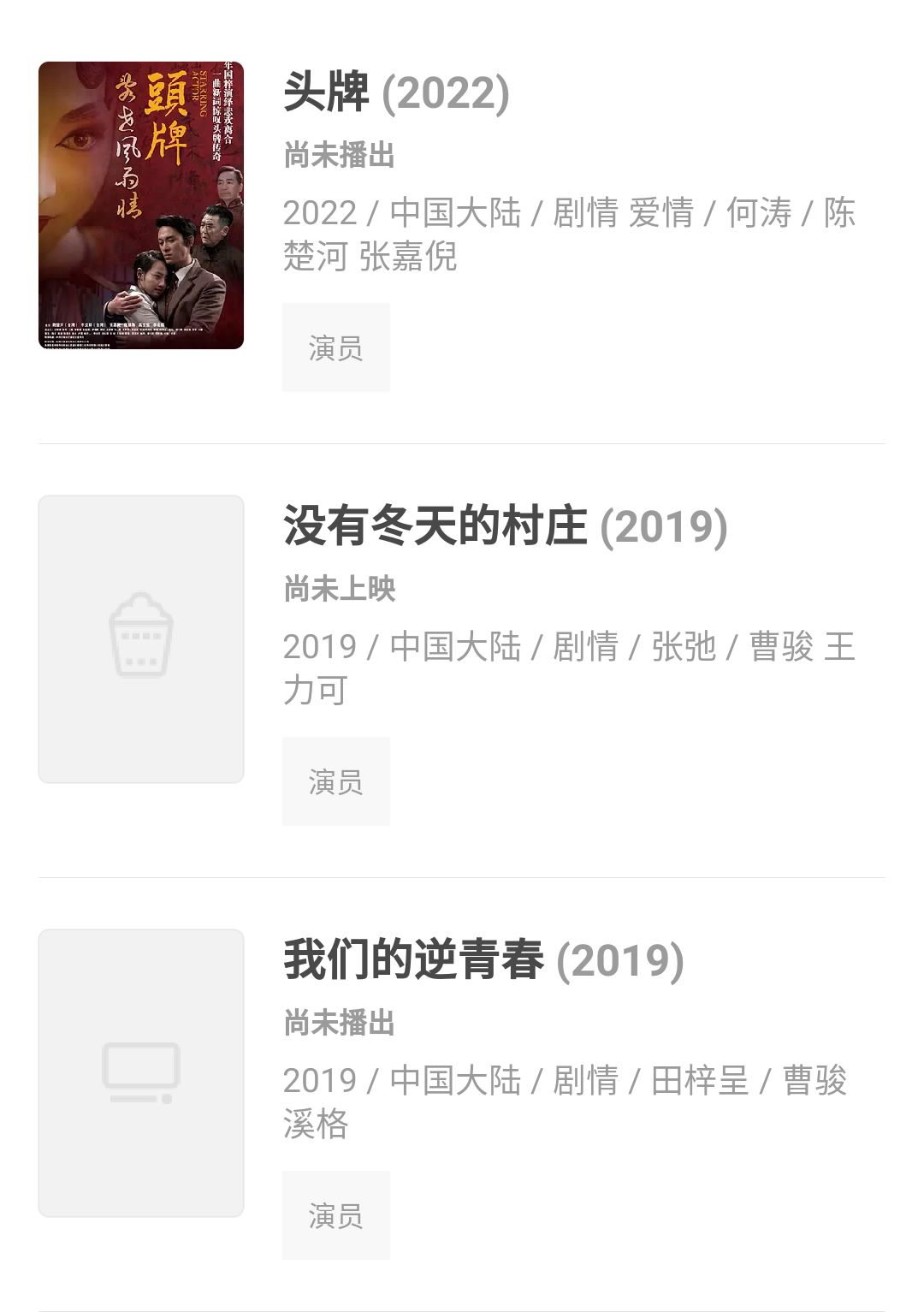View 没有冬天的村庄 (2019) entry
Viewport: 924px width, 1312px height.
pos(505,525)
